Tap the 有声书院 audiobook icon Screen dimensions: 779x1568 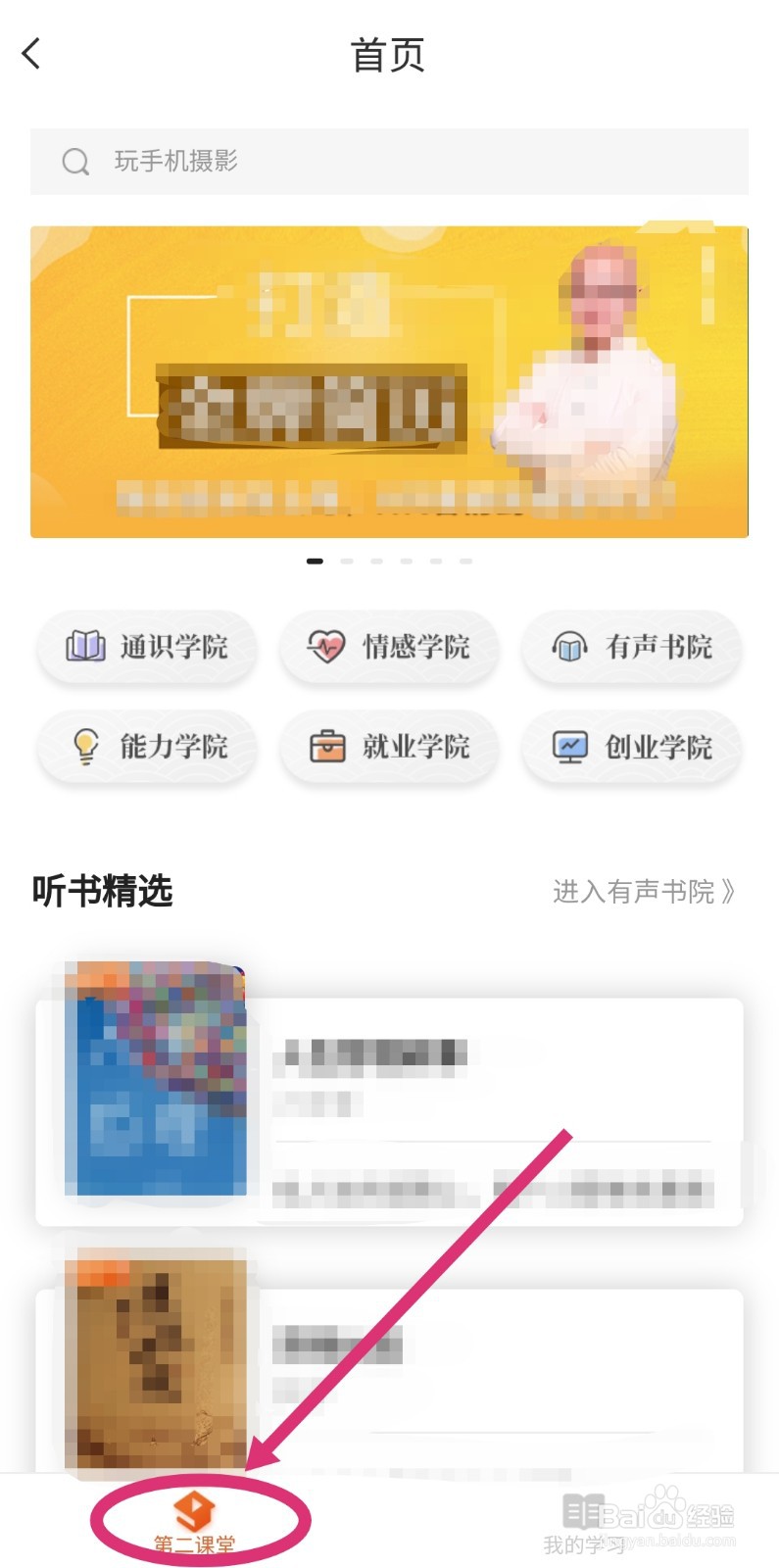[568, 647]
